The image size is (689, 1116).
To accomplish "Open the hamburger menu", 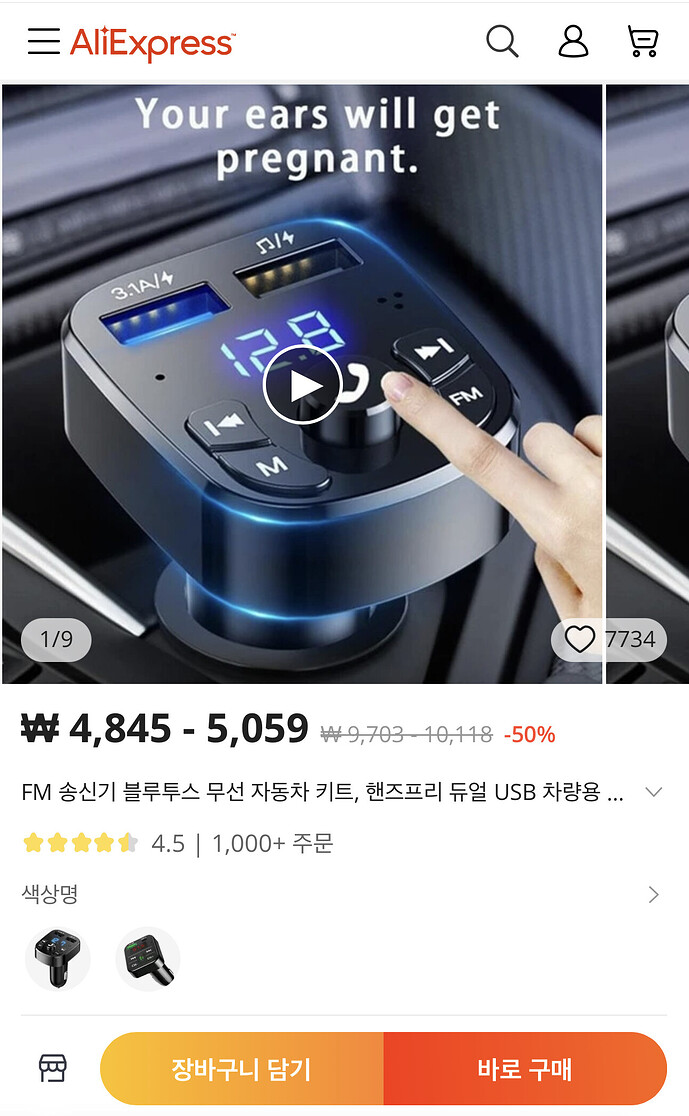I will tap(43, 41).
